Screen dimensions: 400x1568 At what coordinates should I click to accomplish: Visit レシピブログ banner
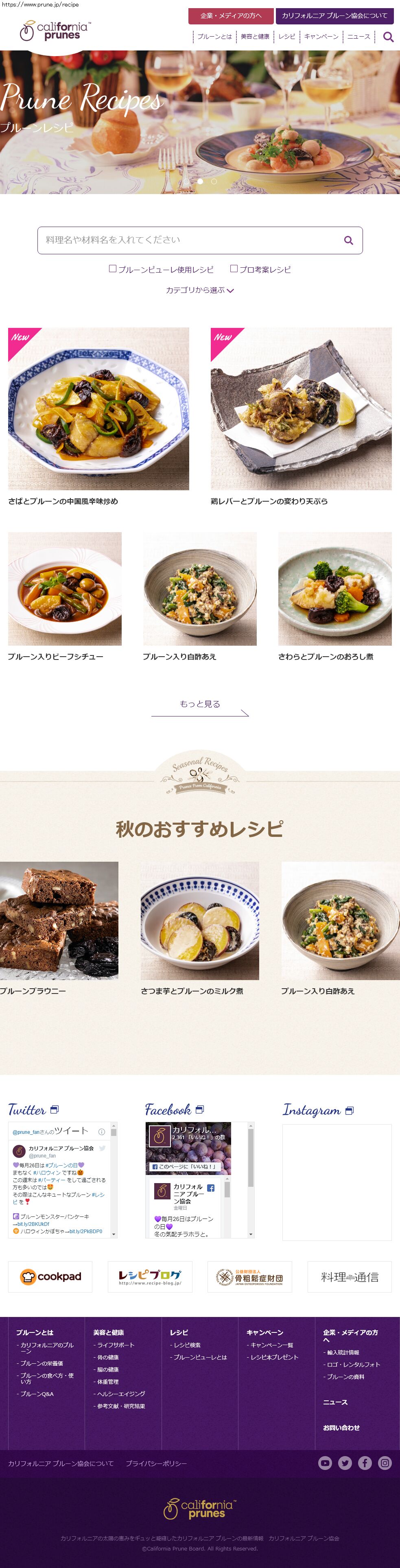[150, 1276]
